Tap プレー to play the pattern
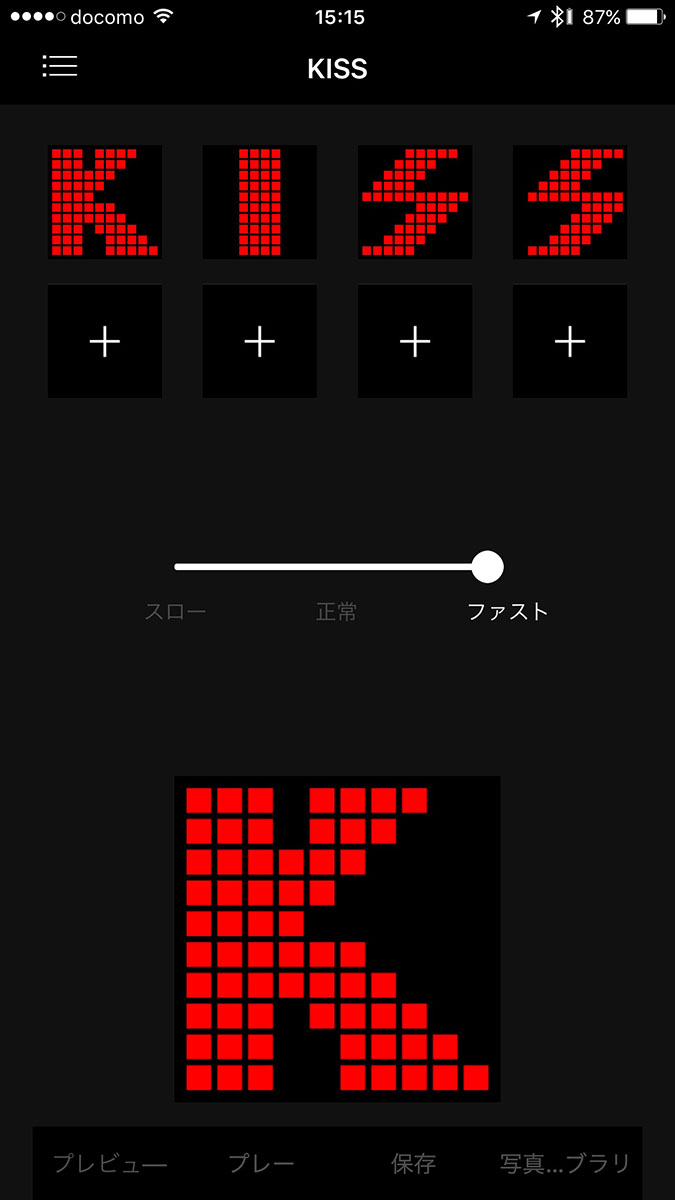675x1200 pixels. (261, 1164)
